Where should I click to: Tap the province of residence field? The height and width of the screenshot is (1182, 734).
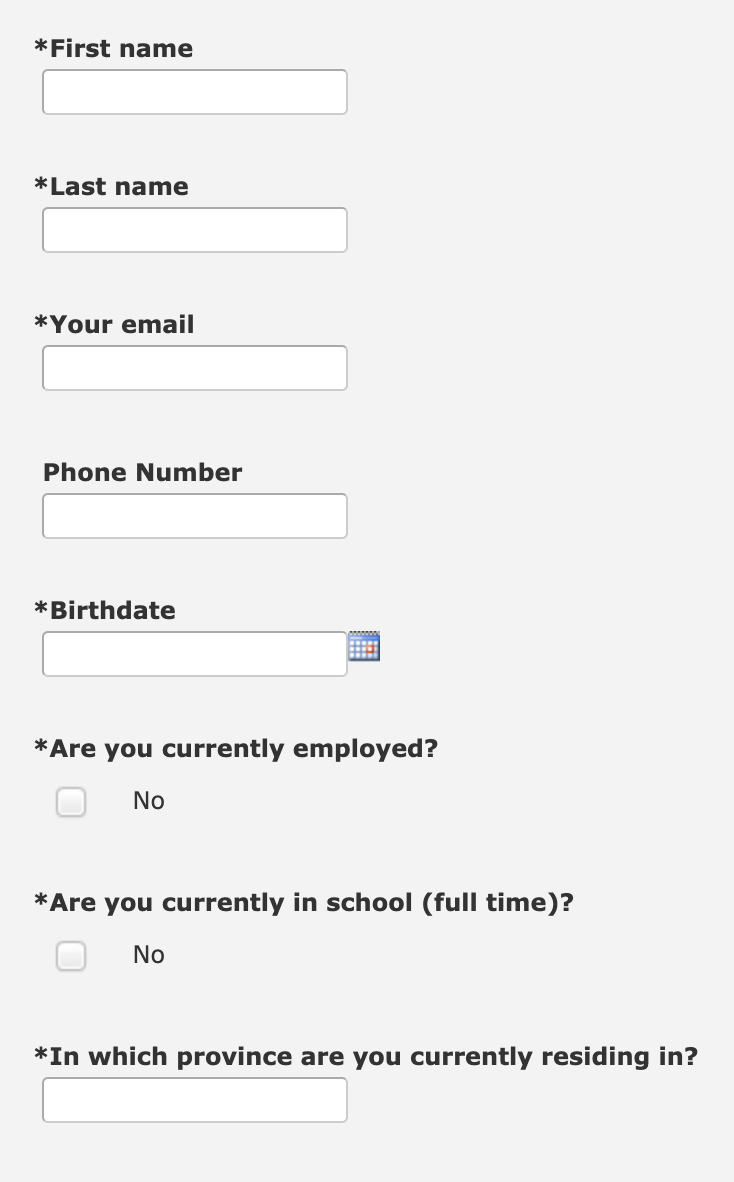tap(194, 1100)
